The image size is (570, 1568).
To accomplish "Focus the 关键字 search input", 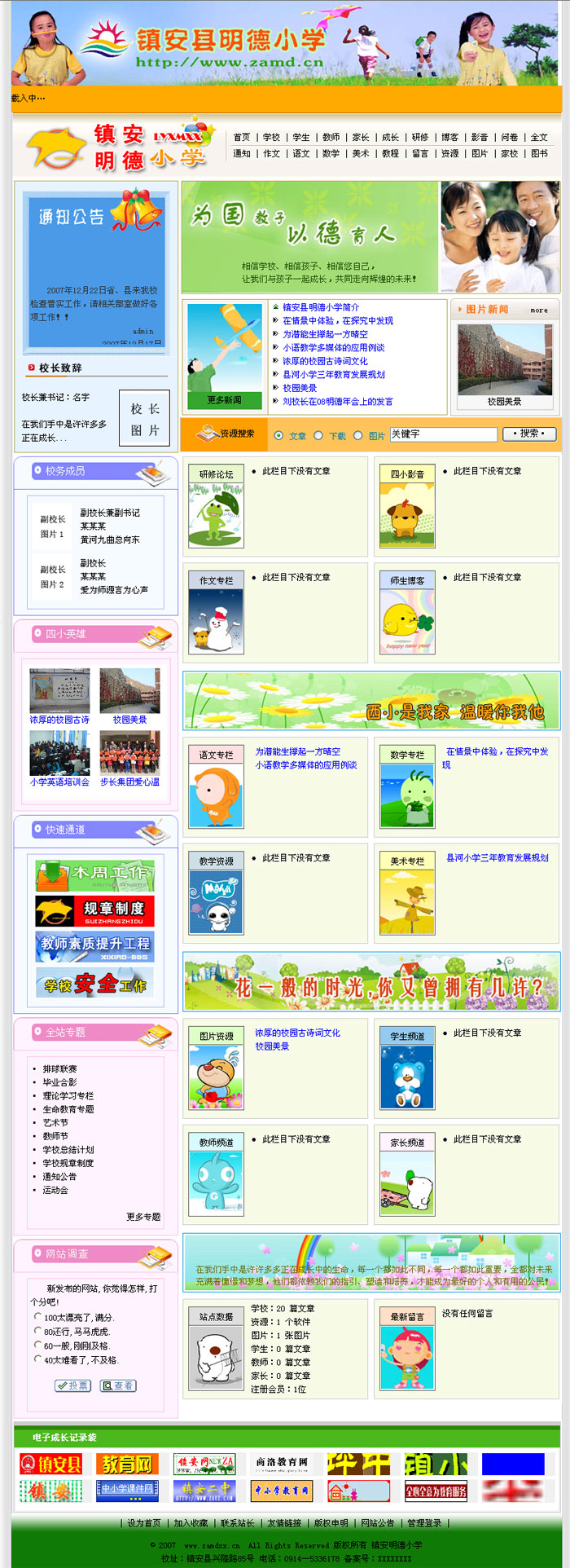I will pos(443,434).
